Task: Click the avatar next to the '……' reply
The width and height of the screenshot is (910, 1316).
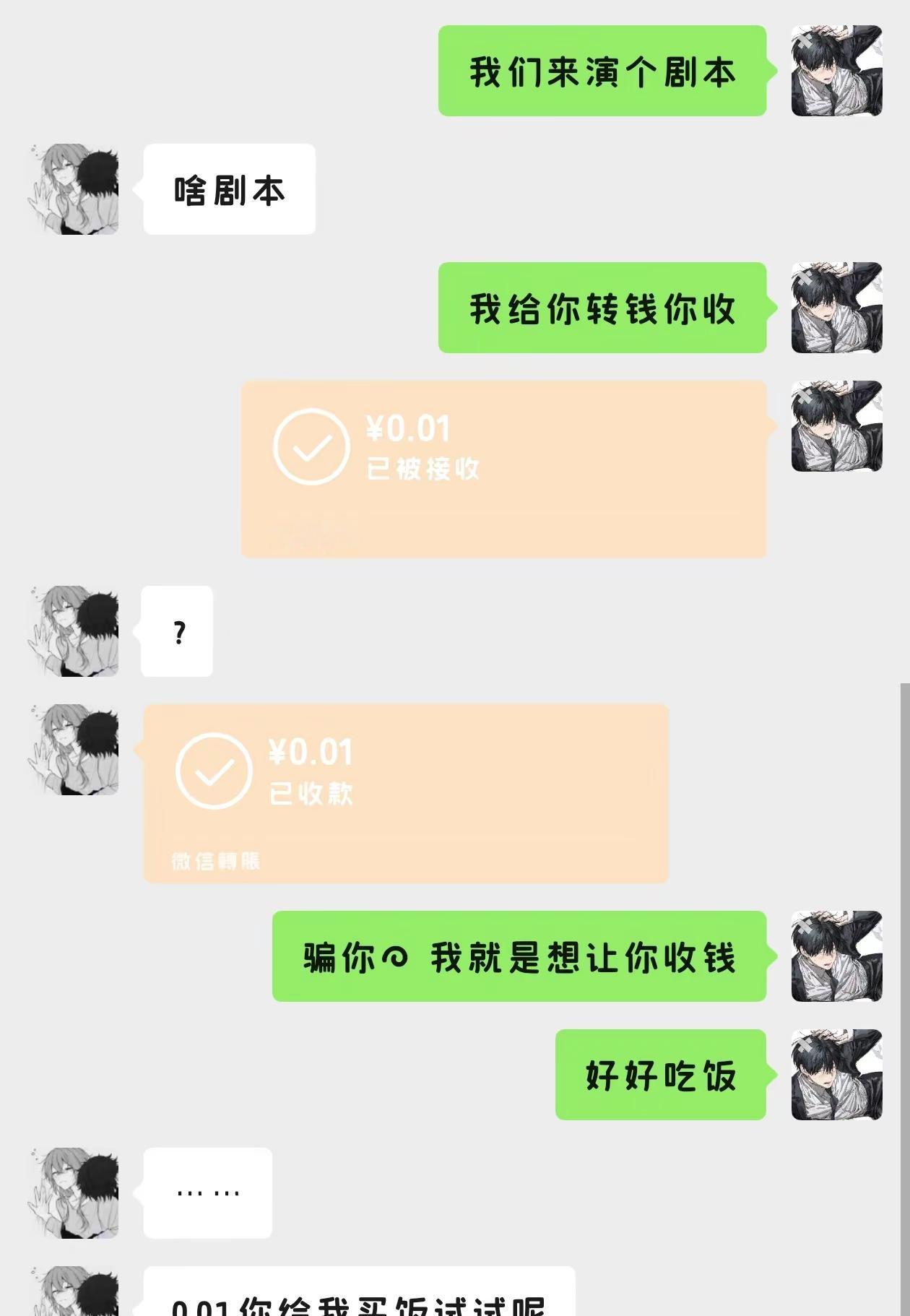Action: [x=72, y=1192]
